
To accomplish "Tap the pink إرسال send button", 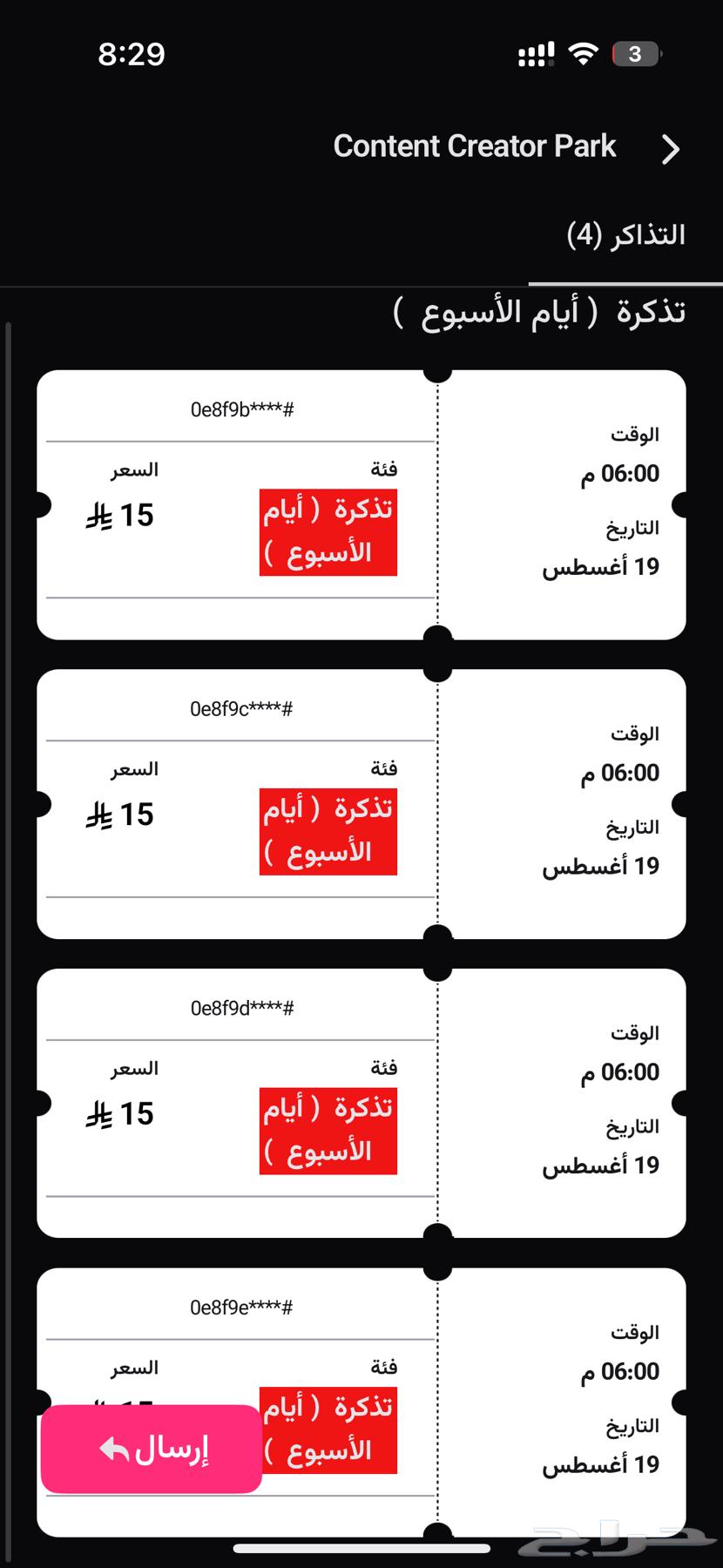I will (x=152, y=1449).
